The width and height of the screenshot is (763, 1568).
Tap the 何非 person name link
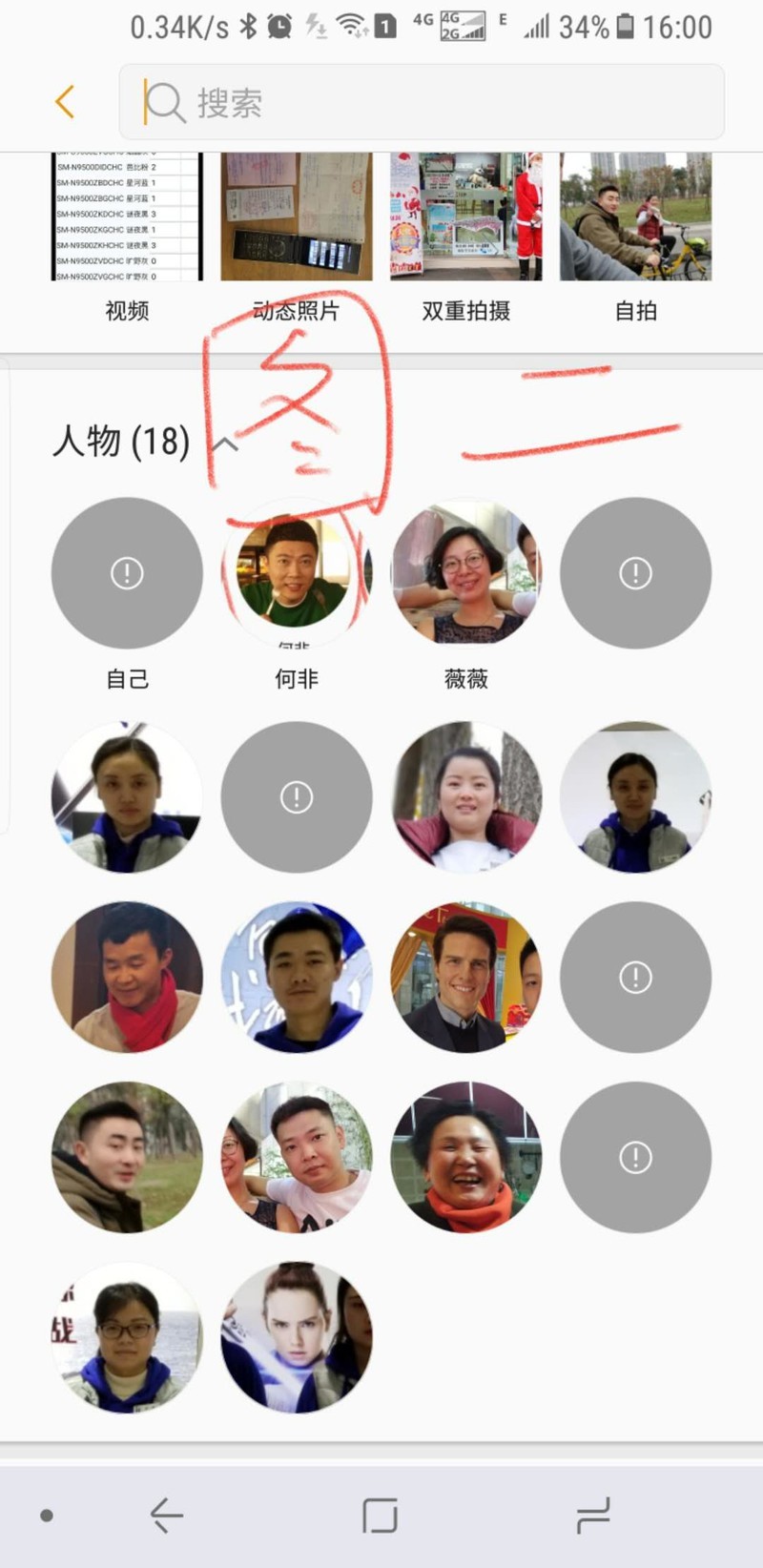296,679
